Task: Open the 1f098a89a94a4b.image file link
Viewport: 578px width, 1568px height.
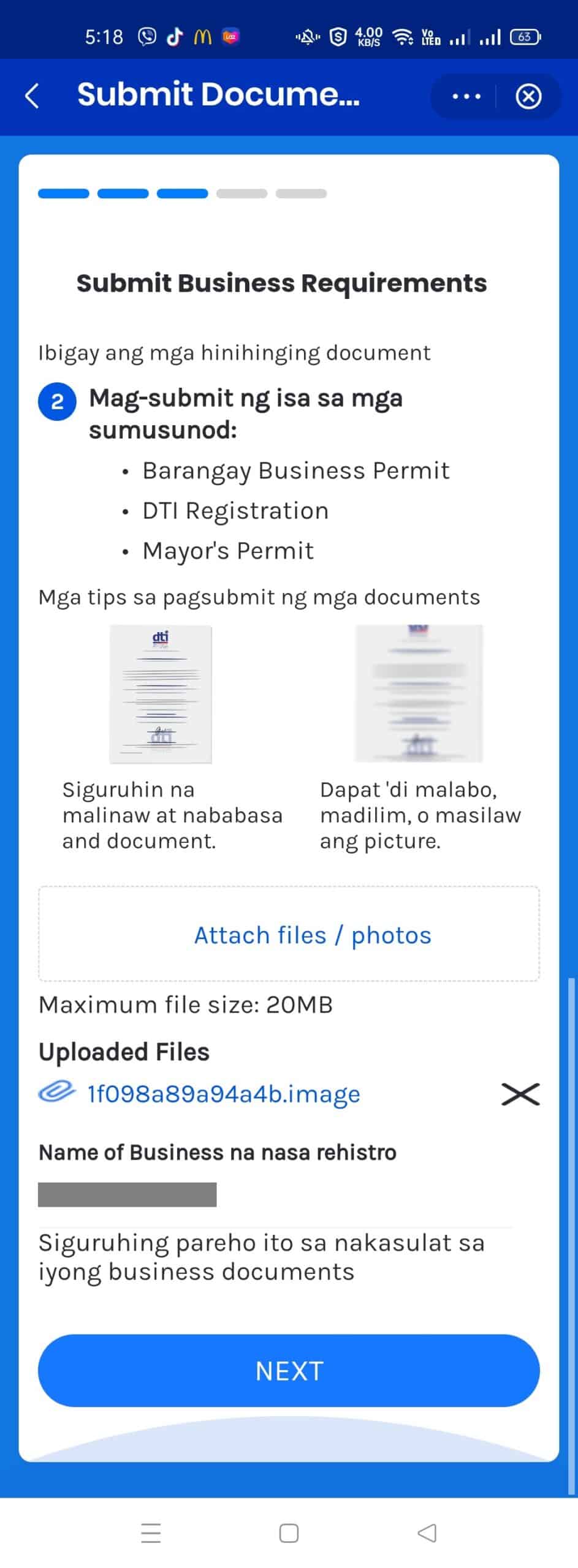Action: 222,1094
